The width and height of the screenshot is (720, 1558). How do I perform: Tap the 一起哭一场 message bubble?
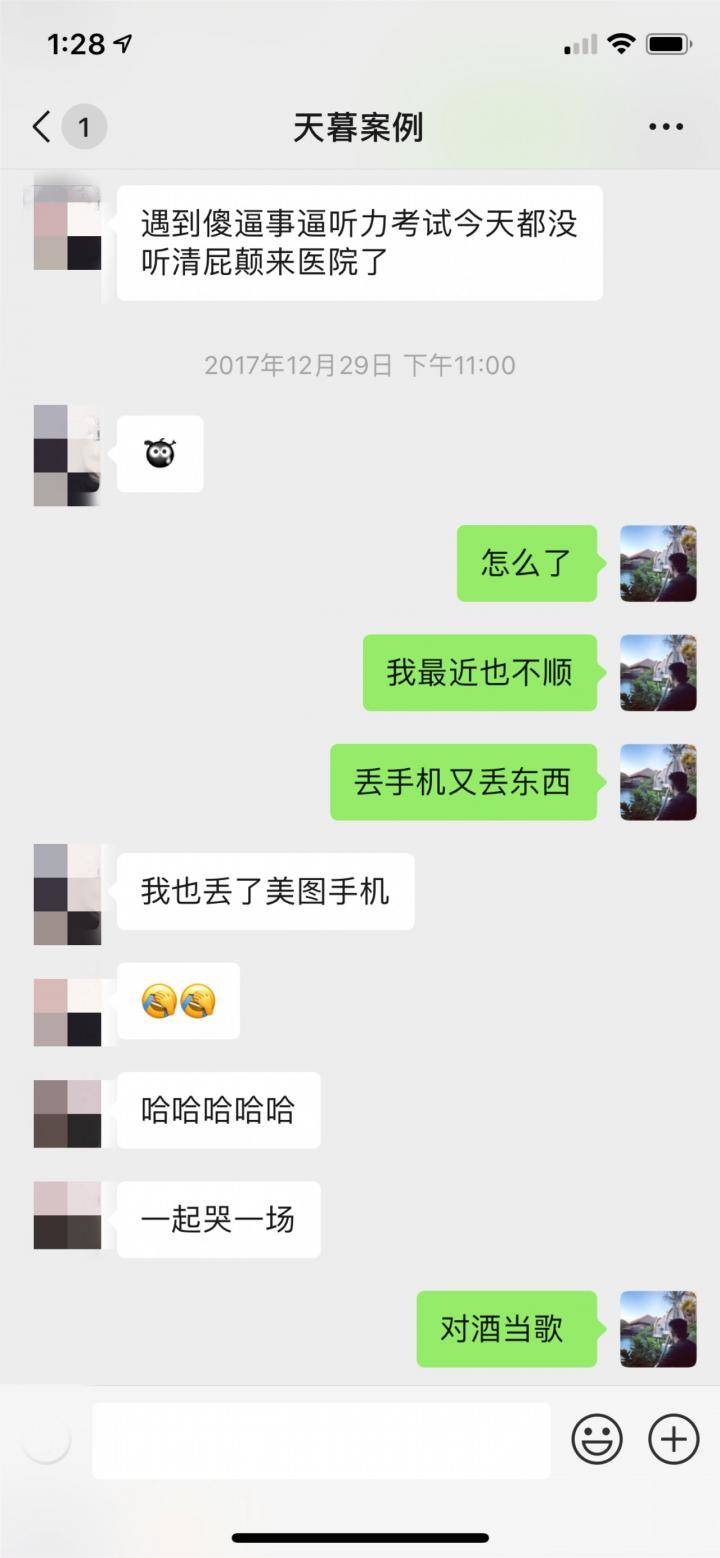218,1219
